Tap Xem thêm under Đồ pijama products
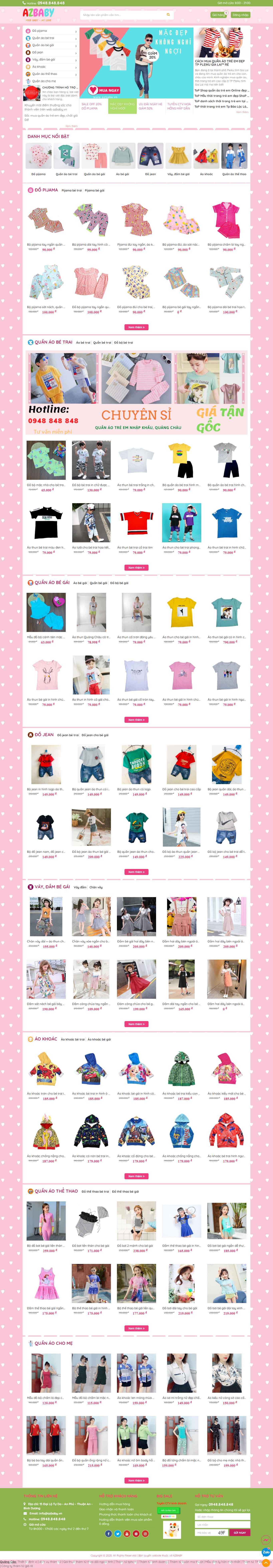The height and width of the screenshot is (1568, 273). pyautogui.click(x=136, y=327)
